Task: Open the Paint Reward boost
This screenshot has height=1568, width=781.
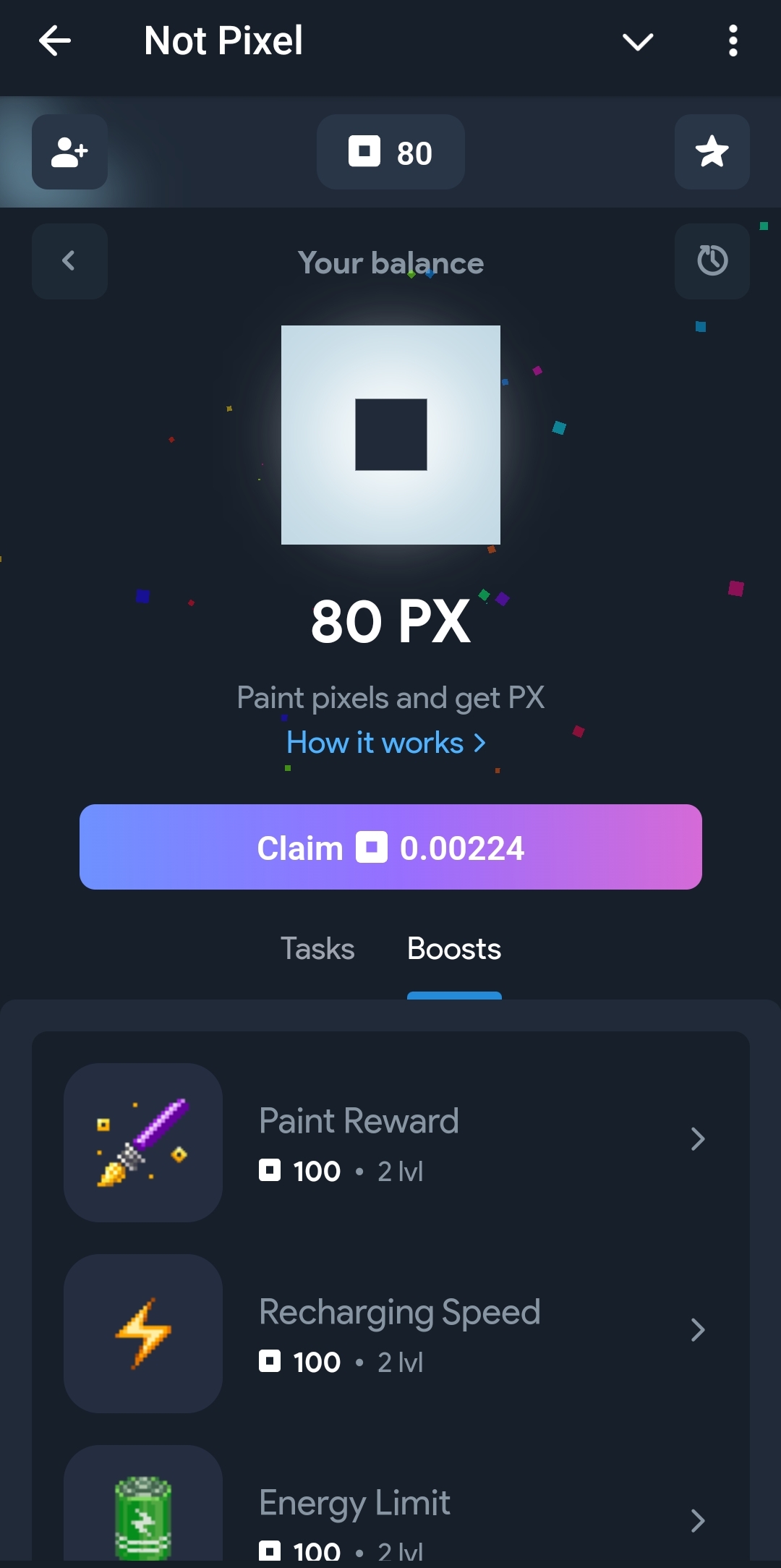Action: pyautogui.click(x=390, y=1143)
